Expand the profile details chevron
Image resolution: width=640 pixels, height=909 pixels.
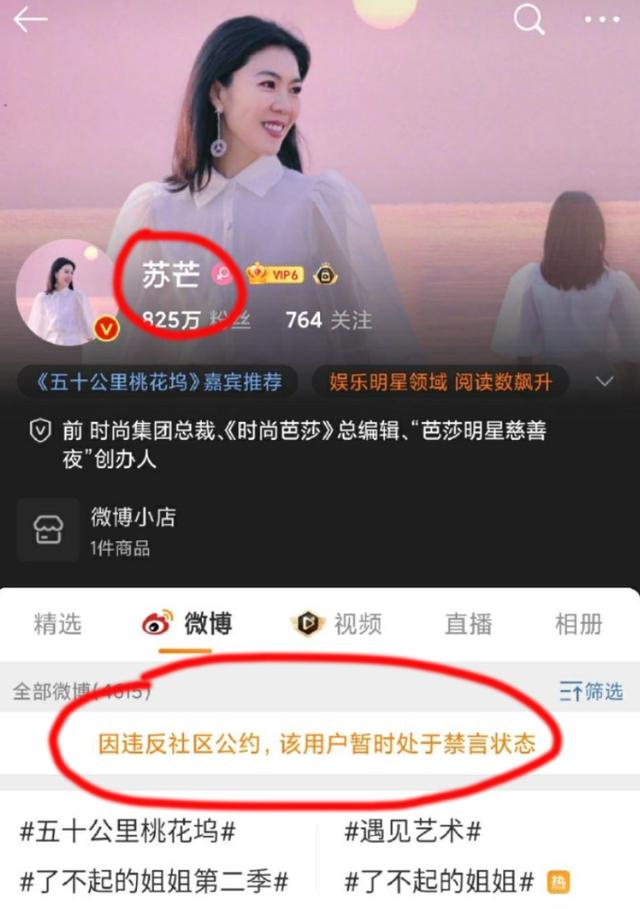(604, 381)
